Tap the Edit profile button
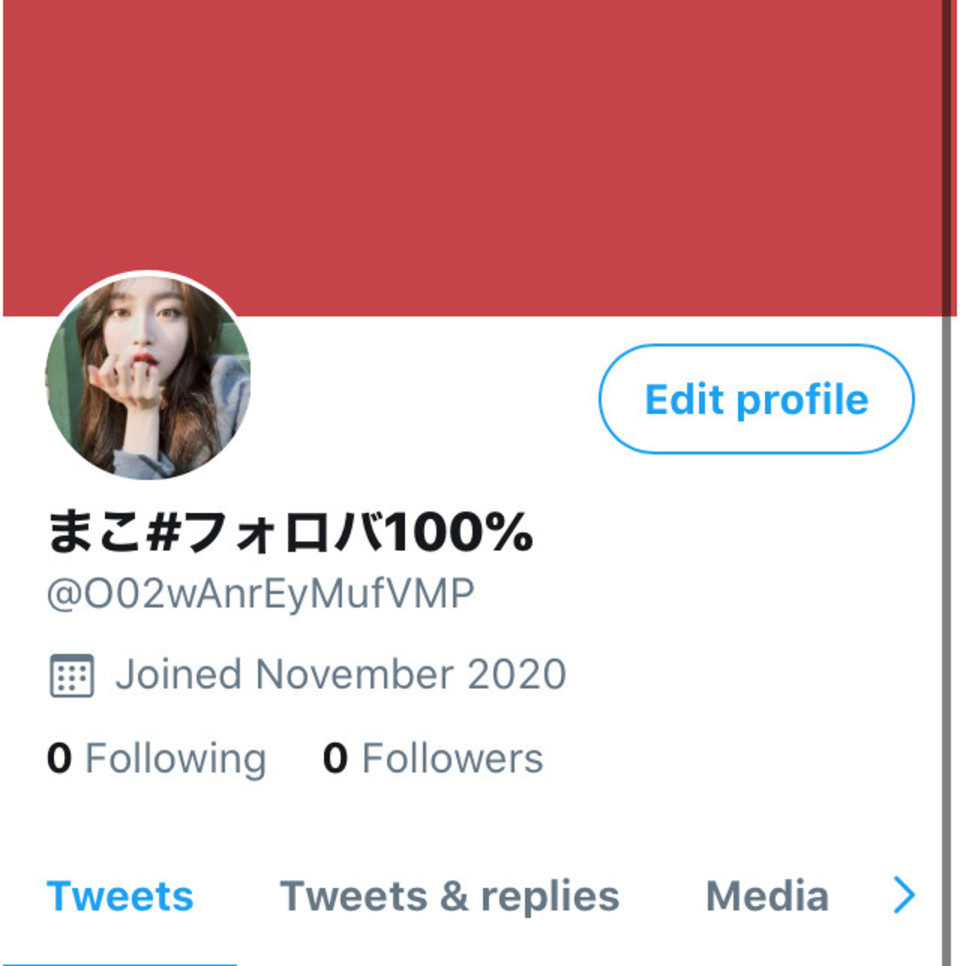This screenshot has width=960, height=966. [756, 399]
